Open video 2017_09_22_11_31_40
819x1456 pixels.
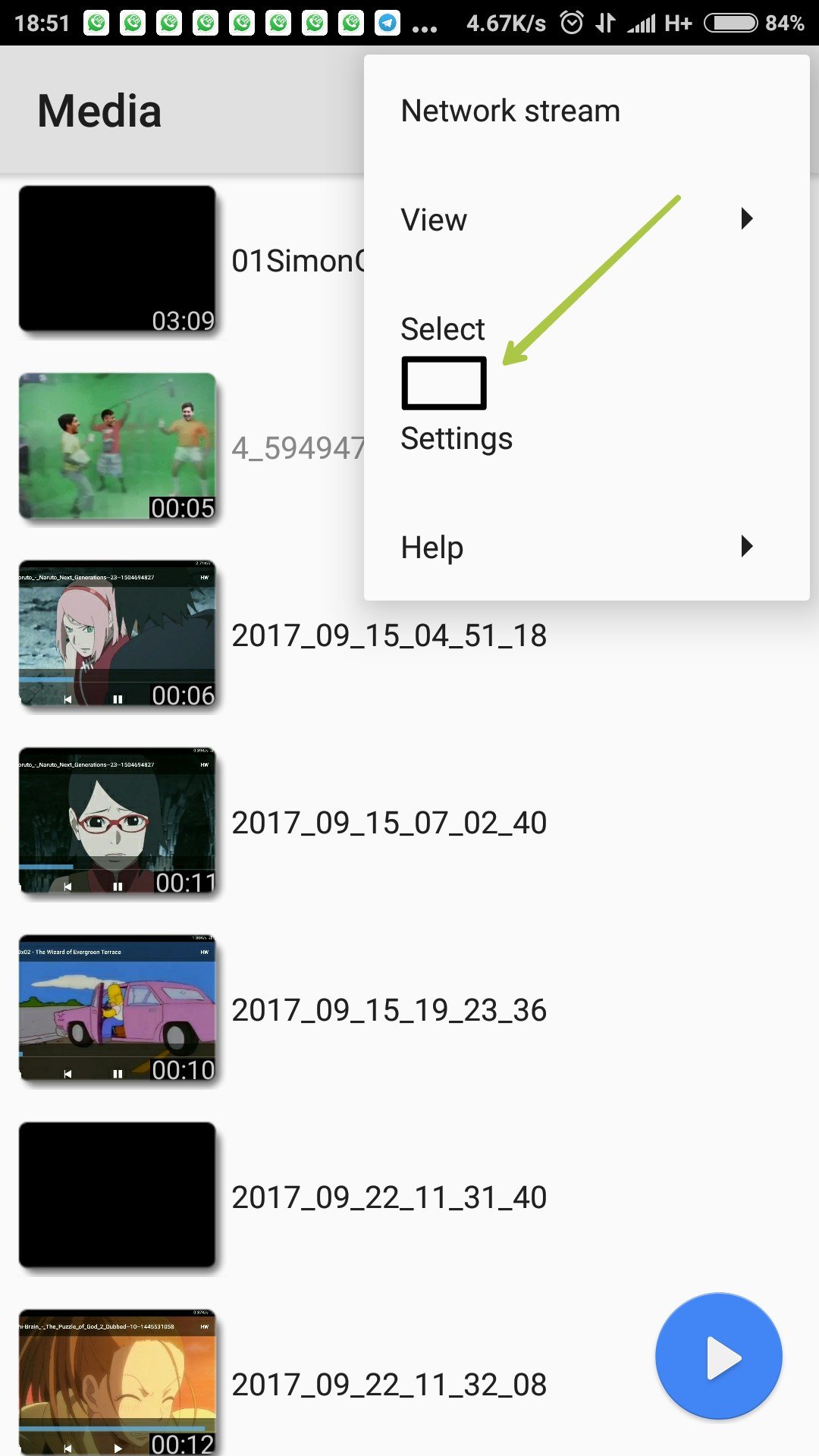(x=409, y=1197)
